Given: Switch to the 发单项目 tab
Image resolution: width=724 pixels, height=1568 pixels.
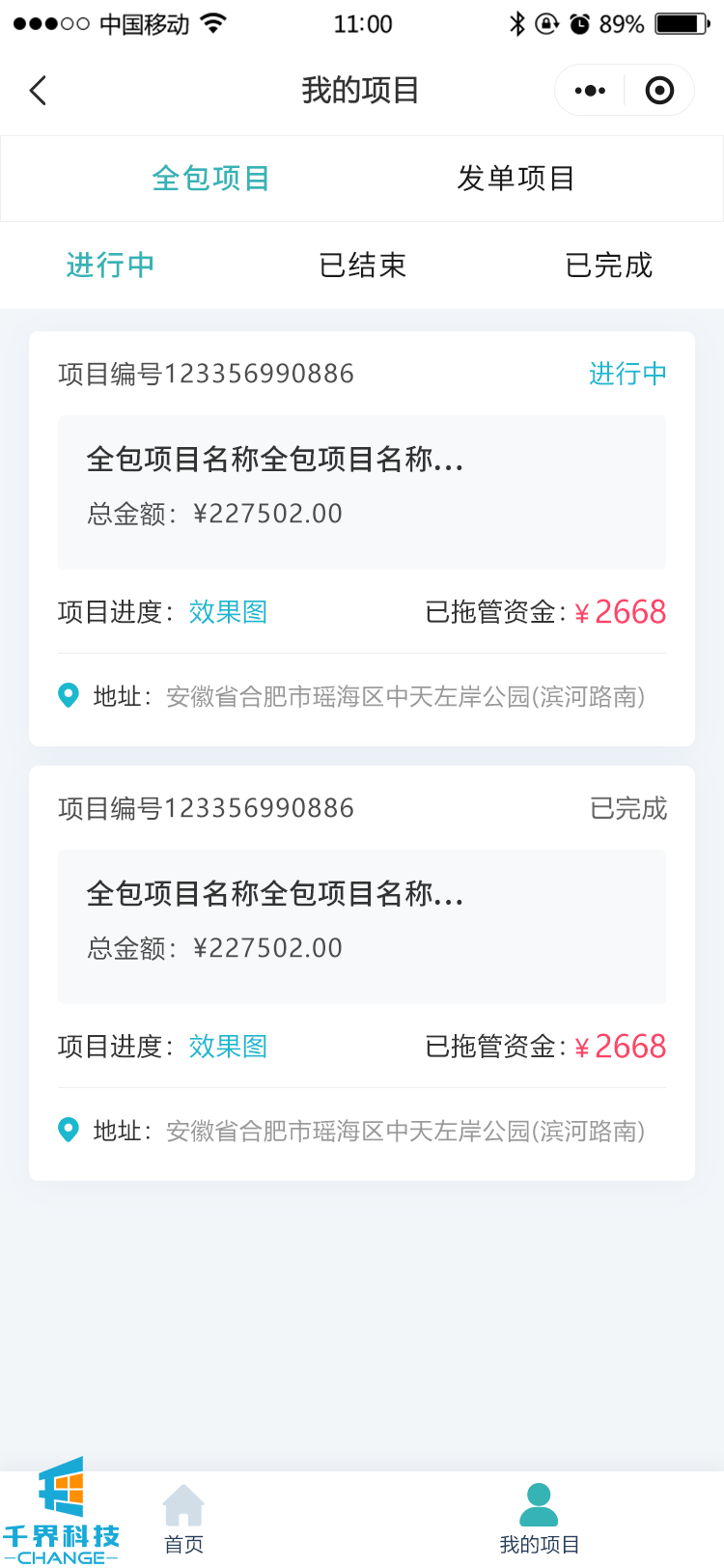Looking at the screenshot, I should (515, 179).
